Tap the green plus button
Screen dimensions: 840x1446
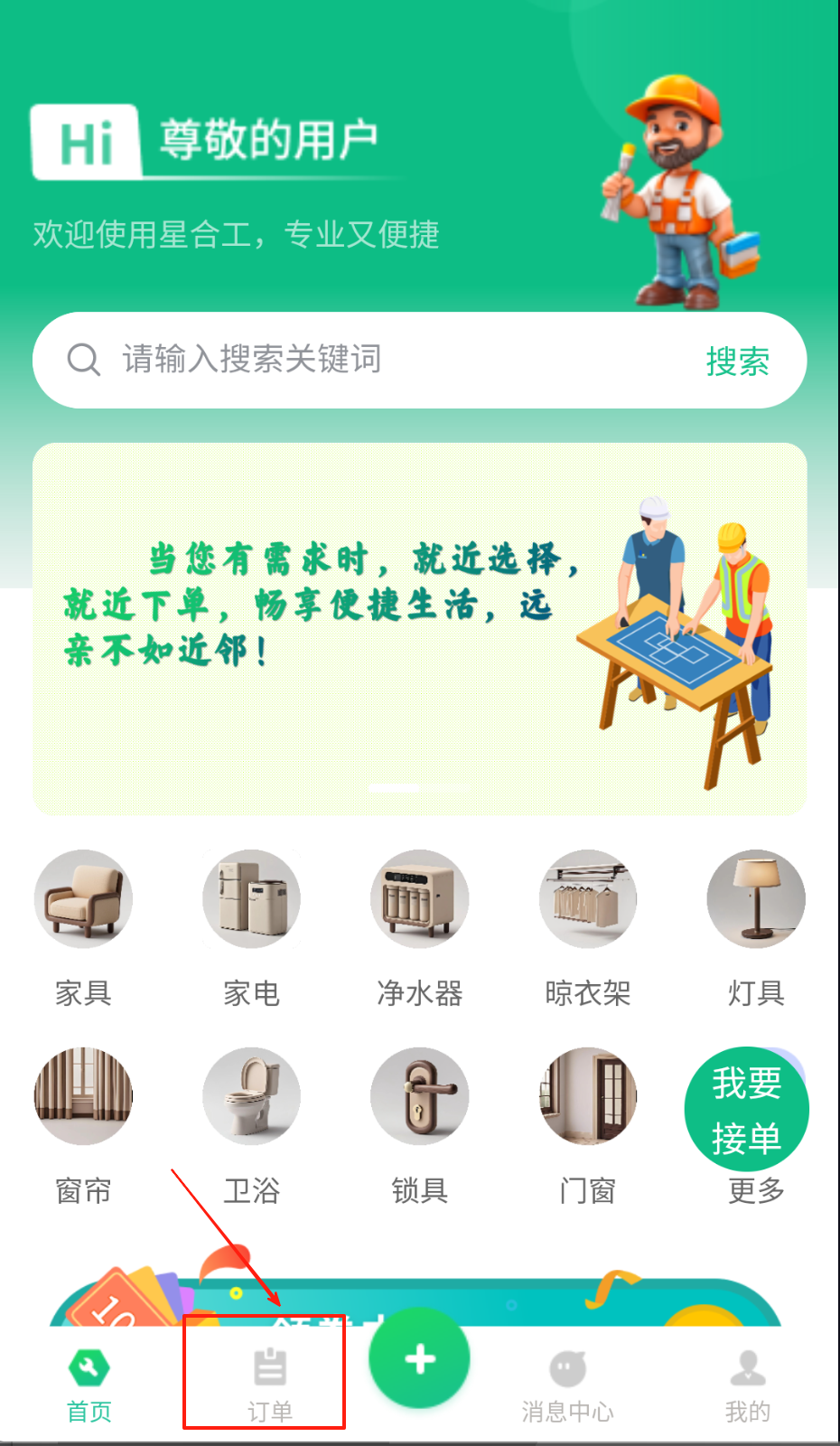(x=419, y=1359)
